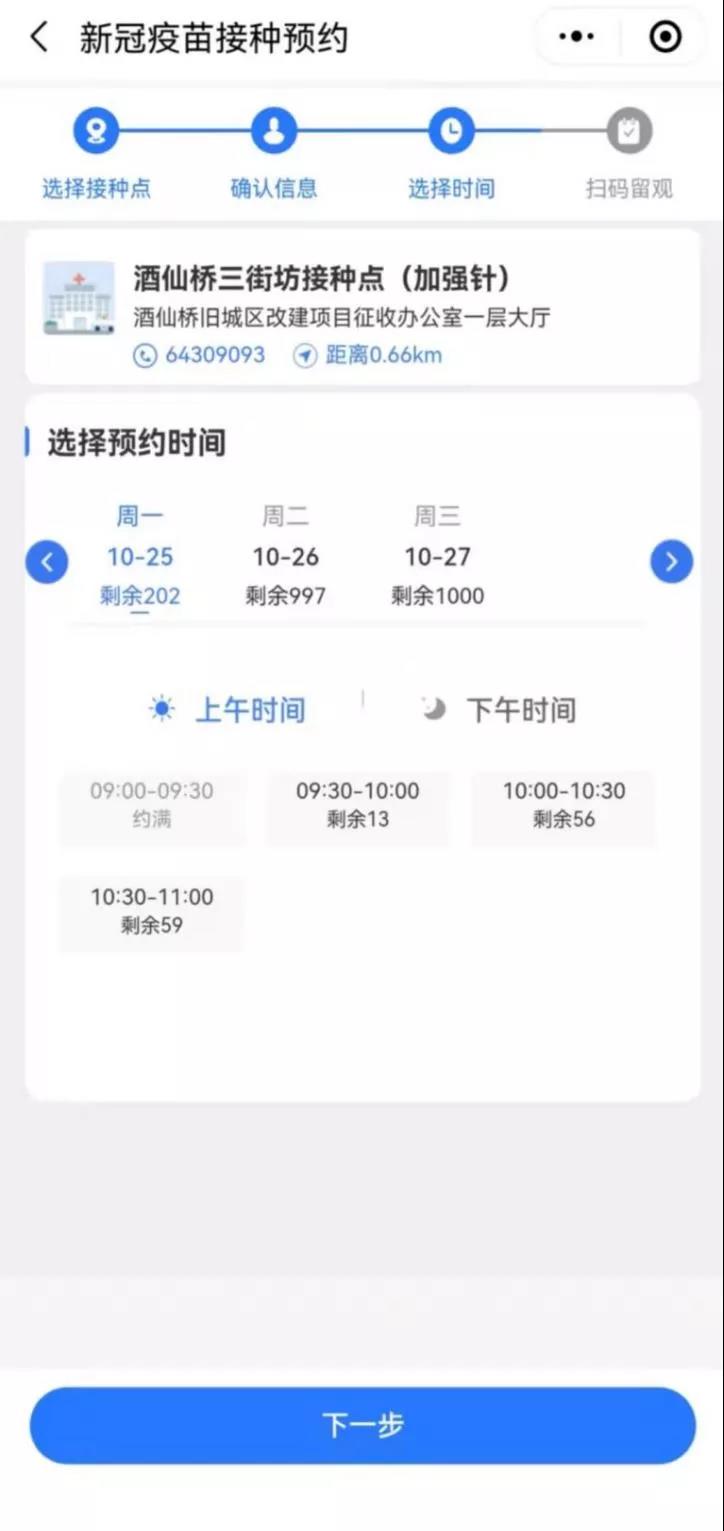Select Monday 10-25 date
Image resolution: width=724 pixels, height=1531 pixels.
140,557
